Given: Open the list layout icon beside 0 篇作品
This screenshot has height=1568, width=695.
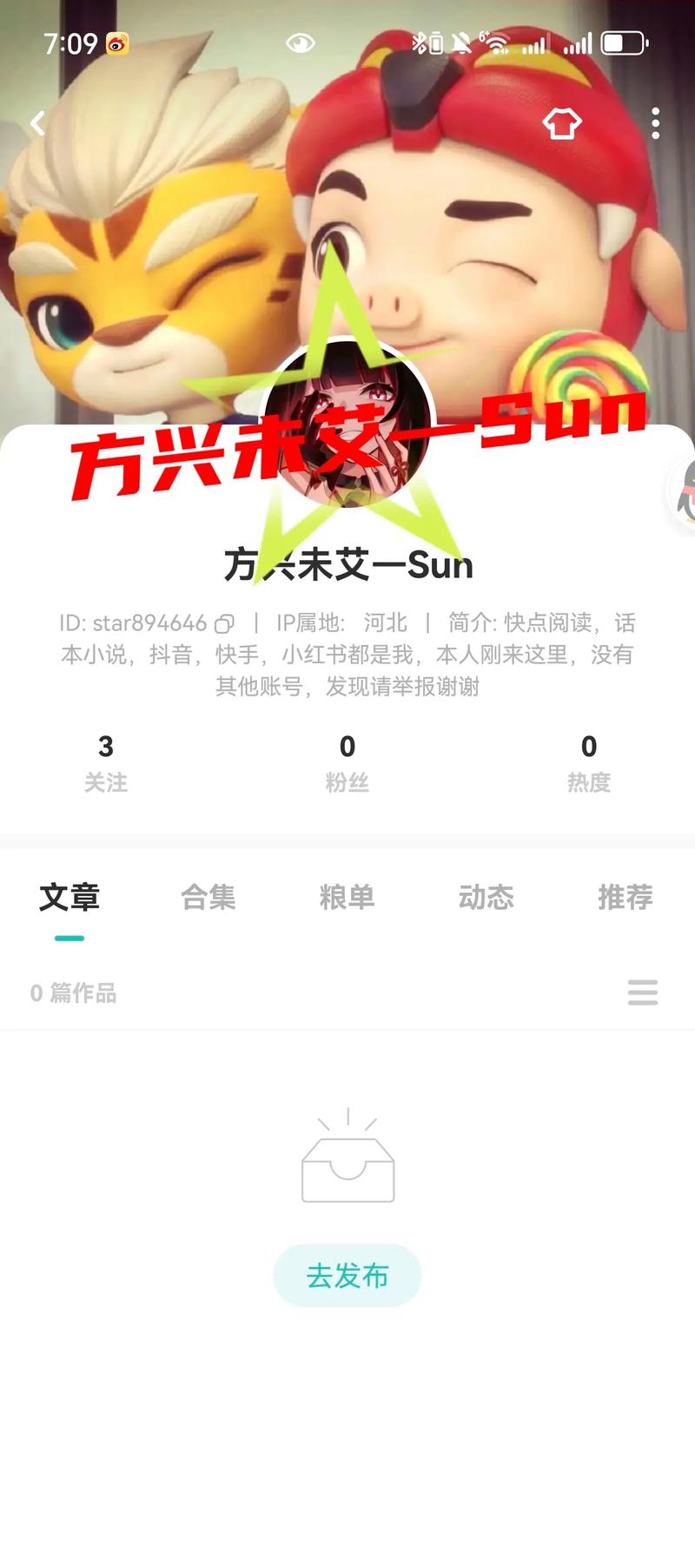Looking at the screenshot, I should [643, 993].
